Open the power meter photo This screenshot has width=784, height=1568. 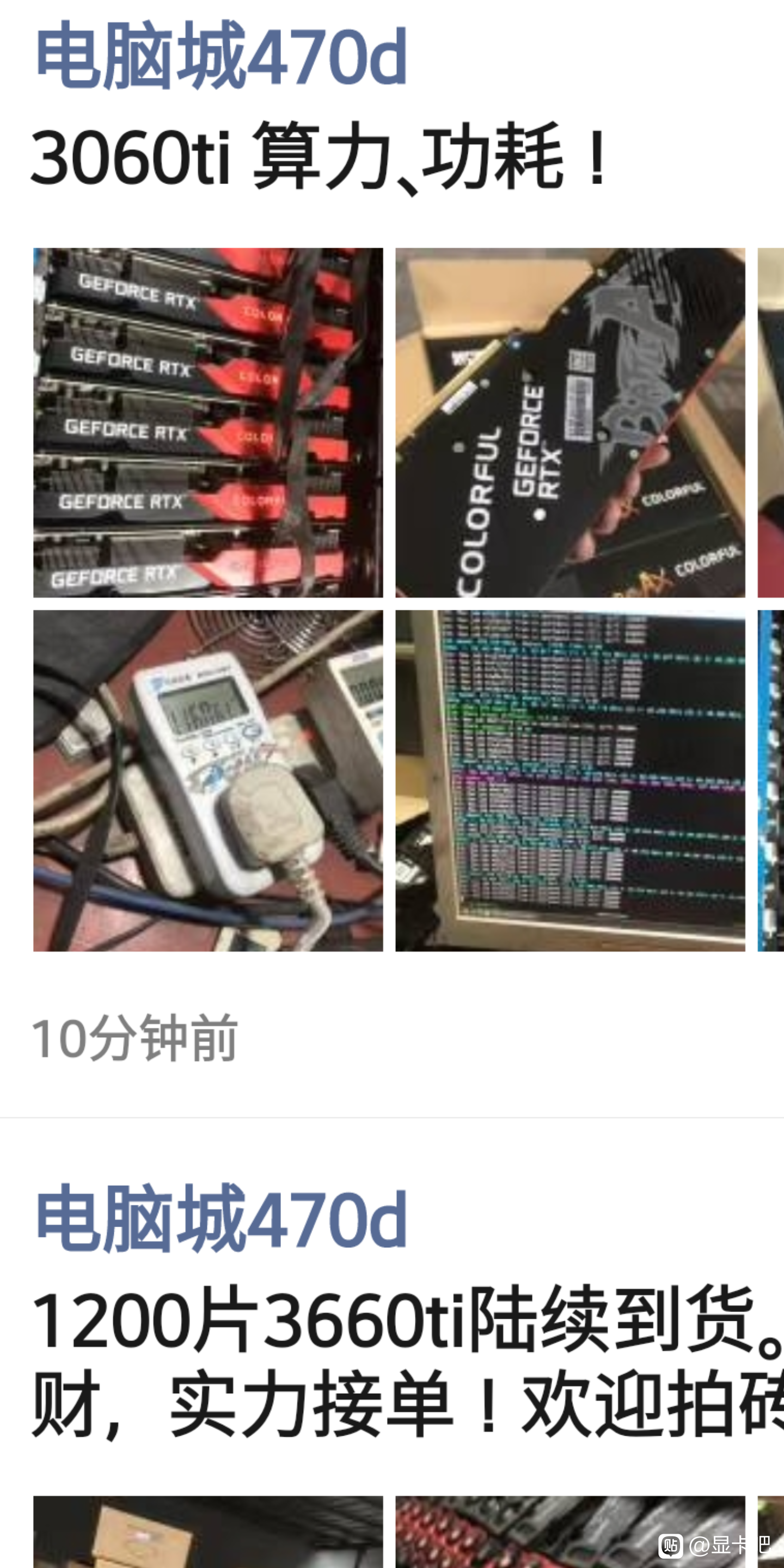[208, 780]
